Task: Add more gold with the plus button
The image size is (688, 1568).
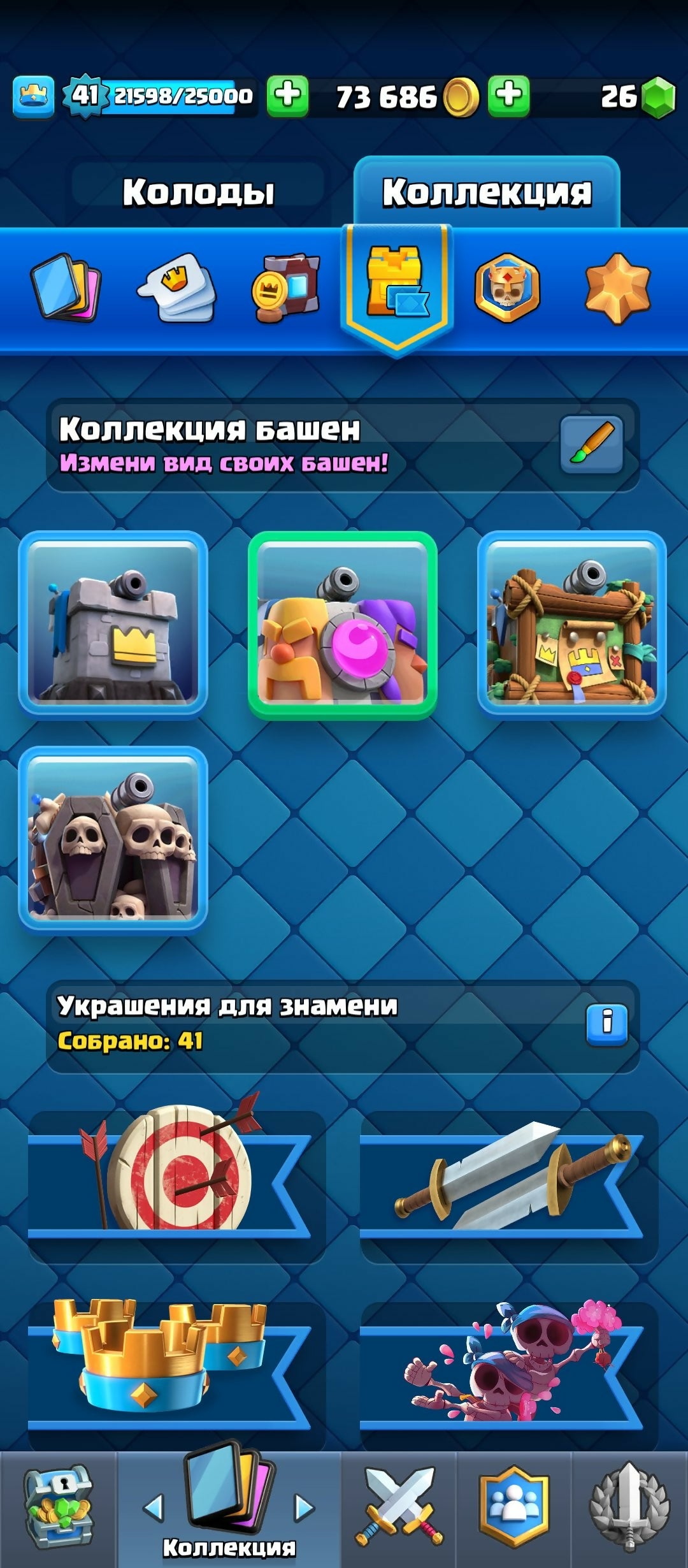Action: (508, 96)
